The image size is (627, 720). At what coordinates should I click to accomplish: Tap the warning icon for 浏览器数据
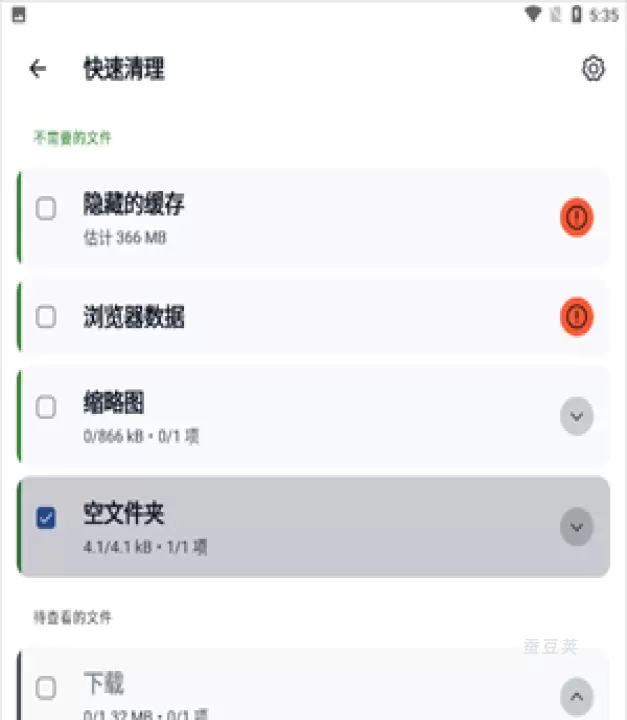(x=576, y=317)
